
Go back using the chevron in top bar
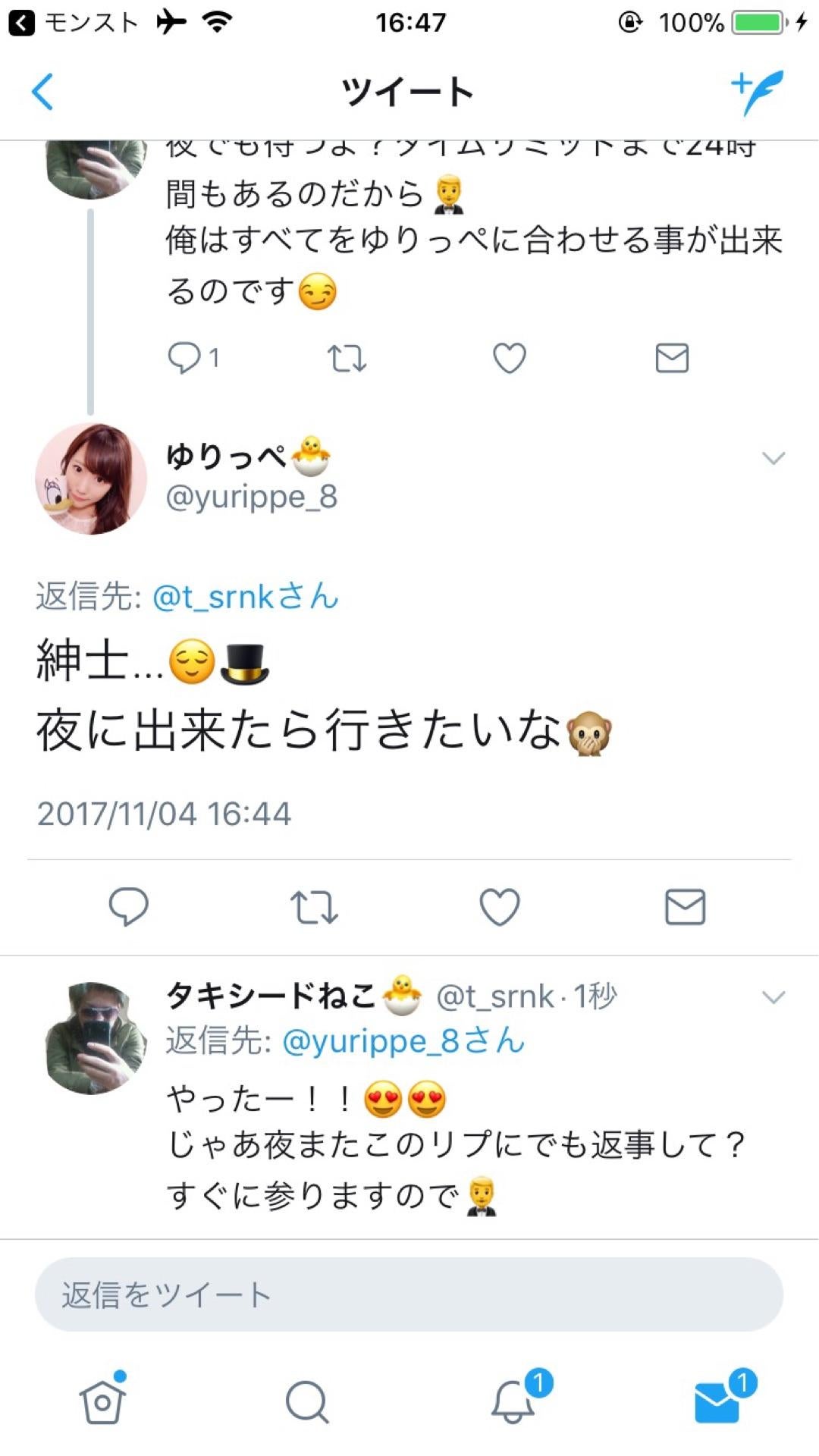pyautogui.click(x=43, y=91)
